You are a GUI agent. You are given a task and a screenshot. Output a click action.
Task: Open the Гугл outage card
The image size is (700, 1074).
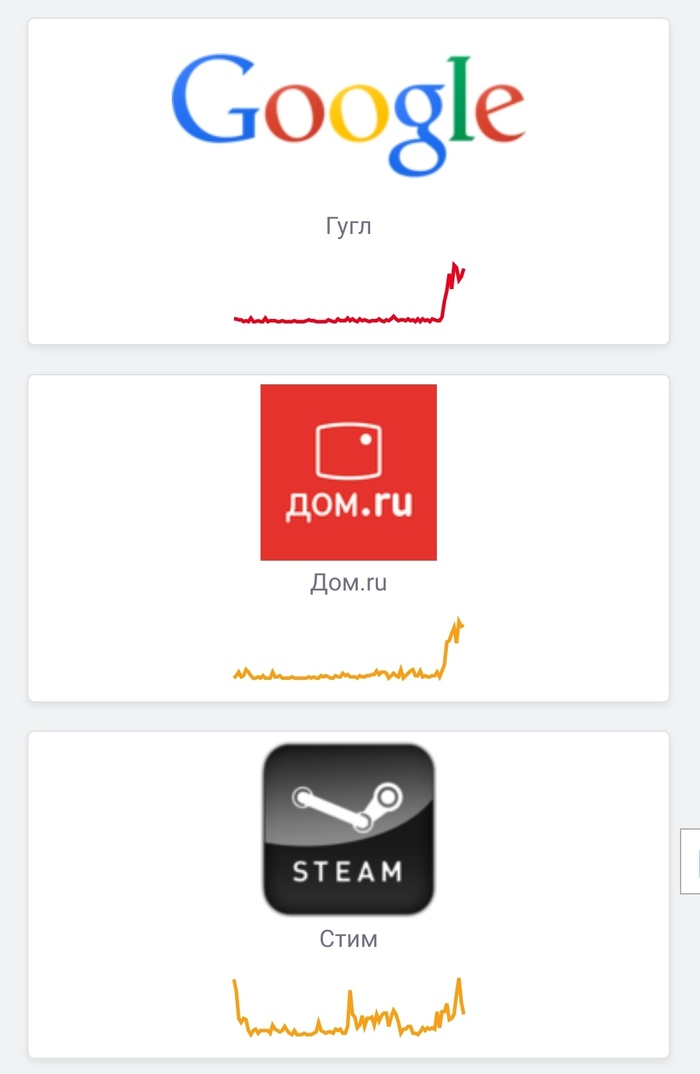(348, 182)
